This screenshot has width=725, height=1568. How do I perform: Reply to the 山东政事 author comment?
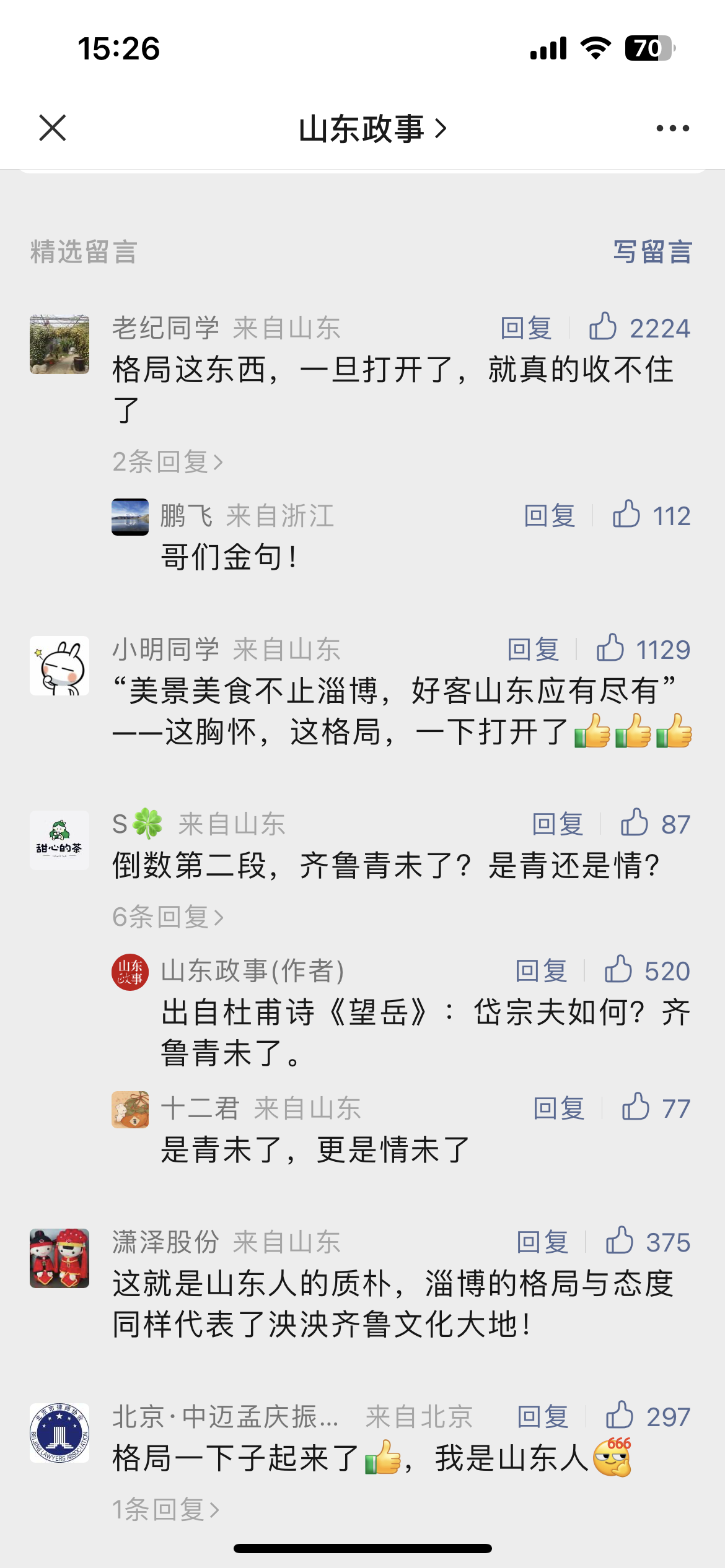click(x=541, y=970)
